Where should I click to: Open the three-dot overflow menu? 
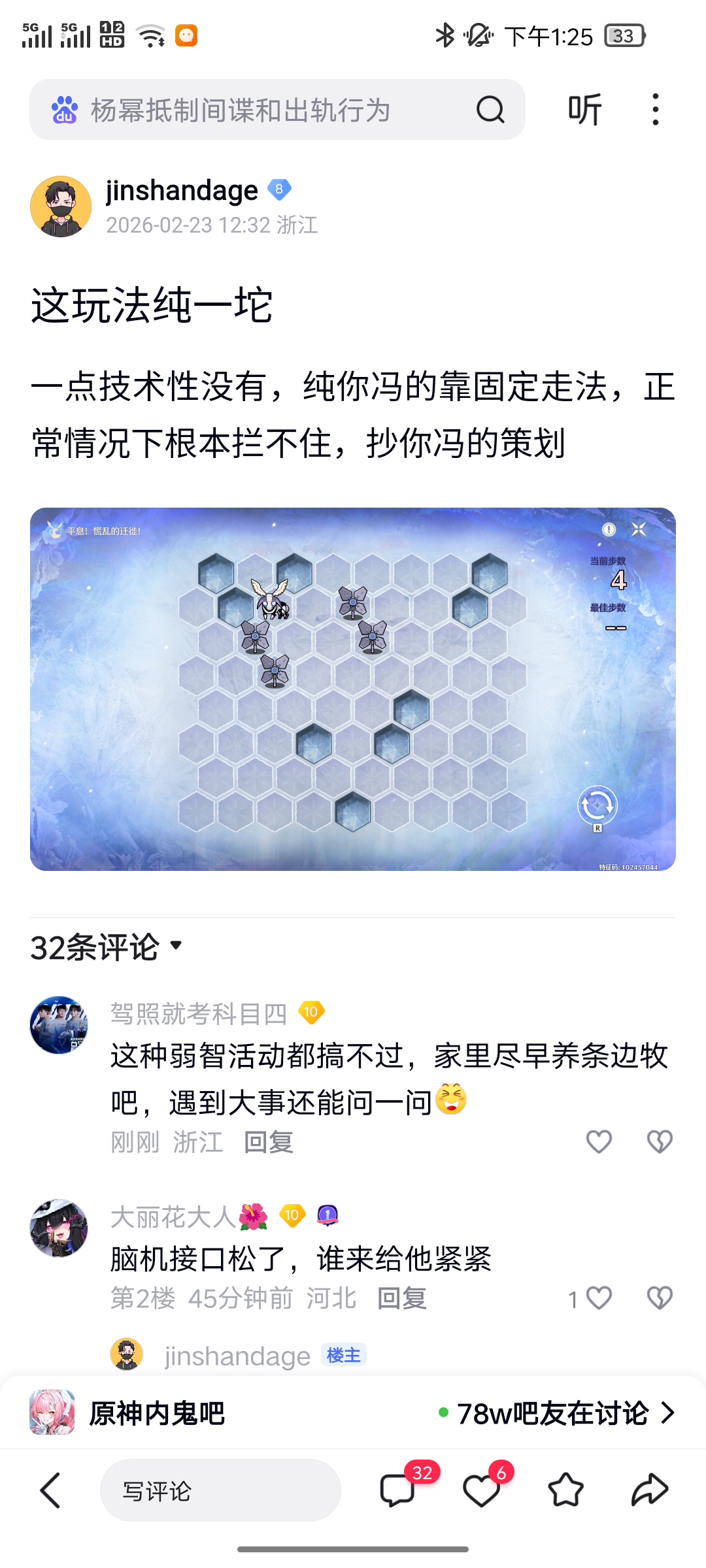655,110
